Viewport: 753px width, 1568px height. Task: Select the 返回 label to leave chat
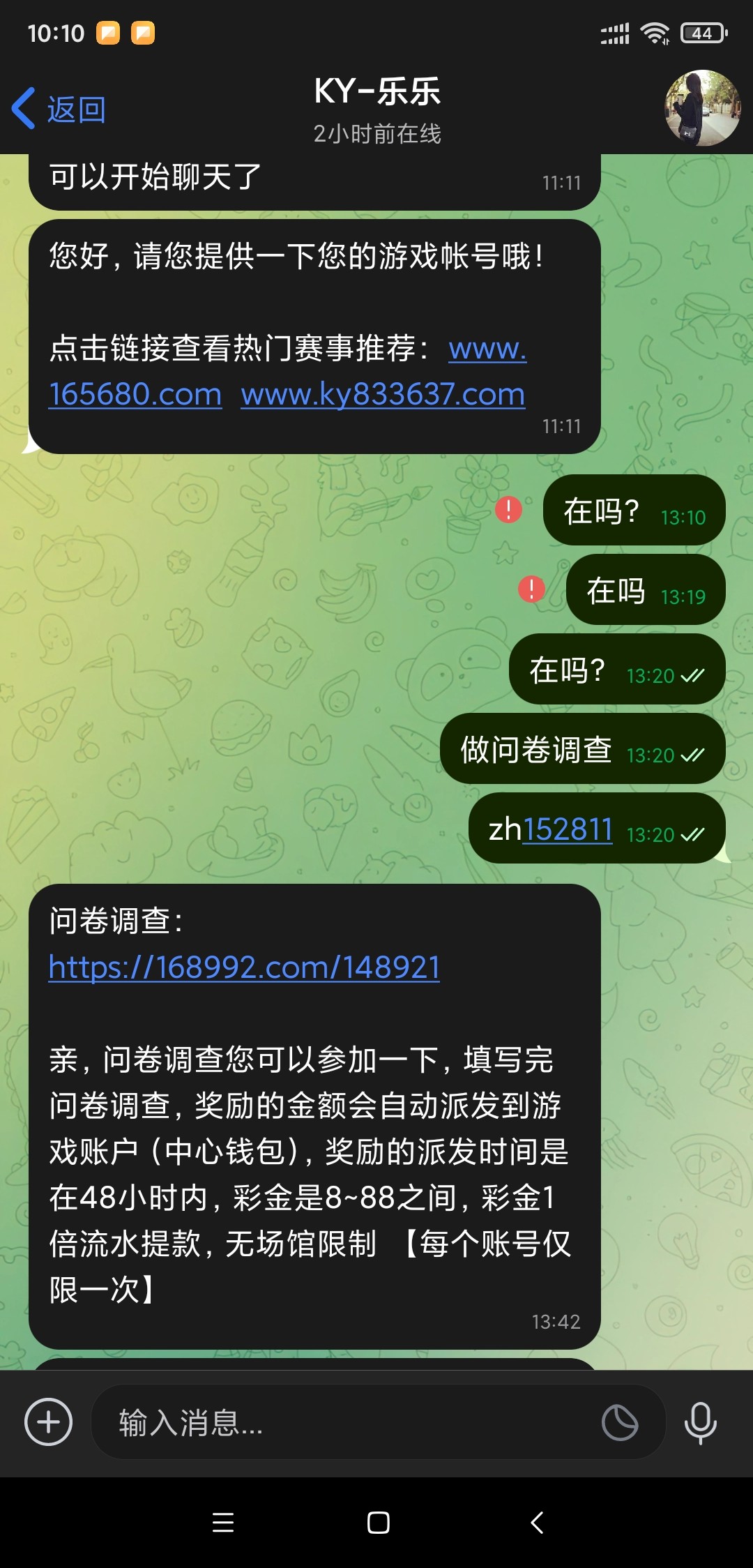coord(75,110)
